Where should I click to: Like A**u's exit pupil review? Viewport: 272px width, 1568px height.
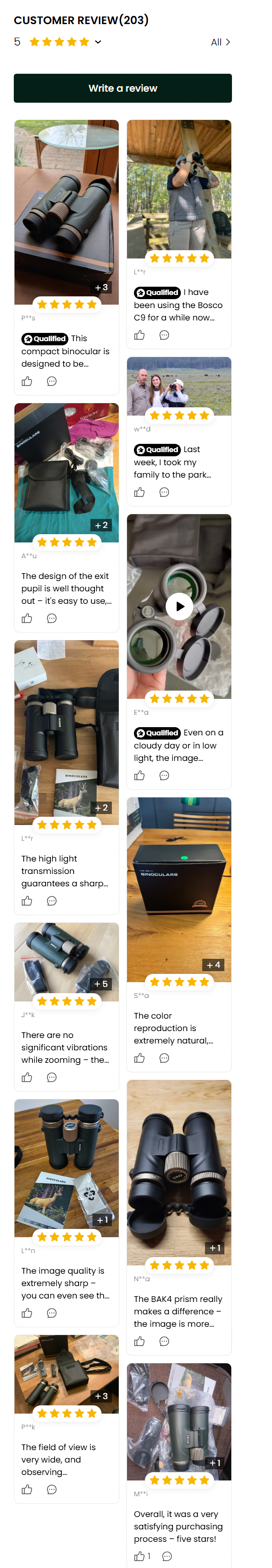coord(27,619)
